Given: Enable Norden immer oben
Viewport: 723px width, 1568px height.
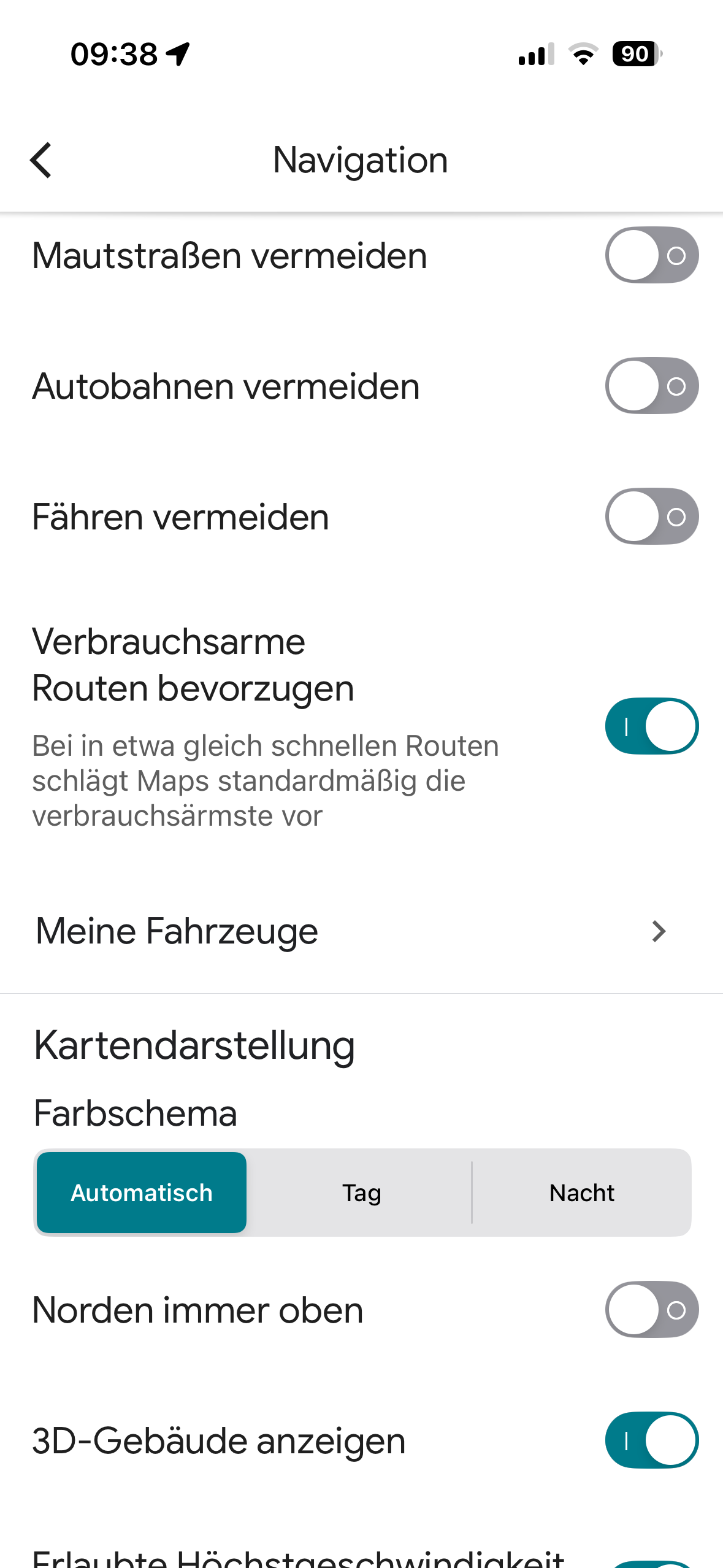Looking at the screenshot, I should [x=652, y=1310].
